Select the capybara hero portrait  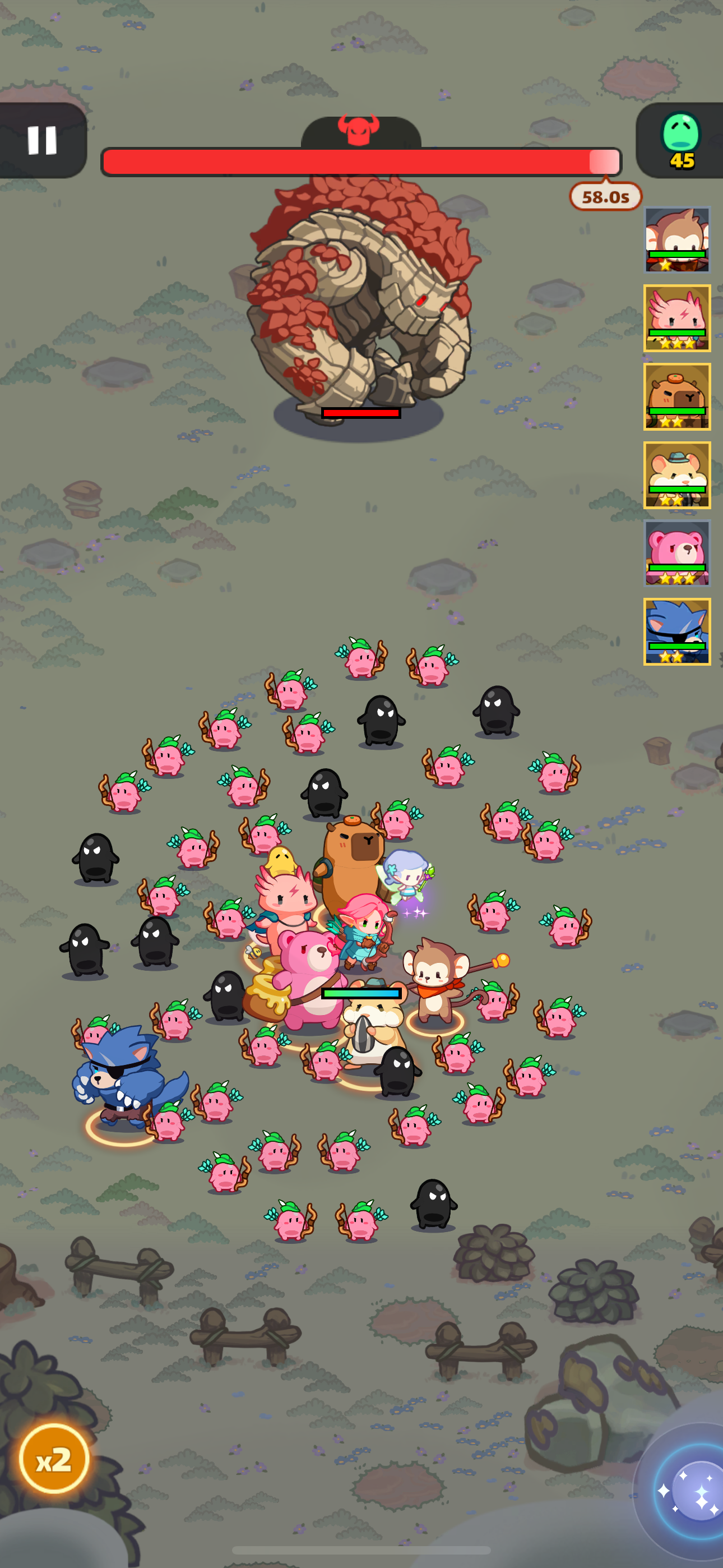(x=676, y=396)
